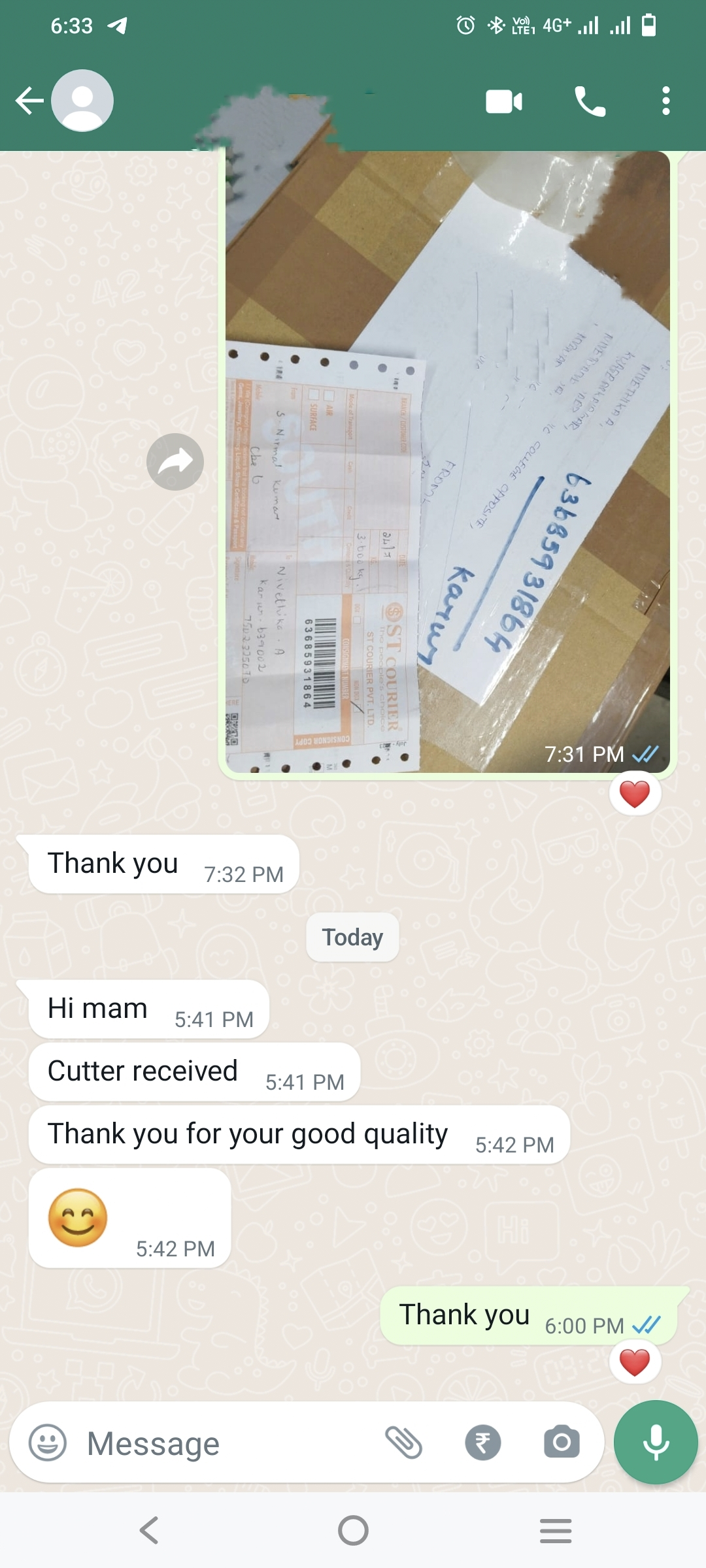
Task: Tap the system home button
Action: click(x=353, y=1530)
